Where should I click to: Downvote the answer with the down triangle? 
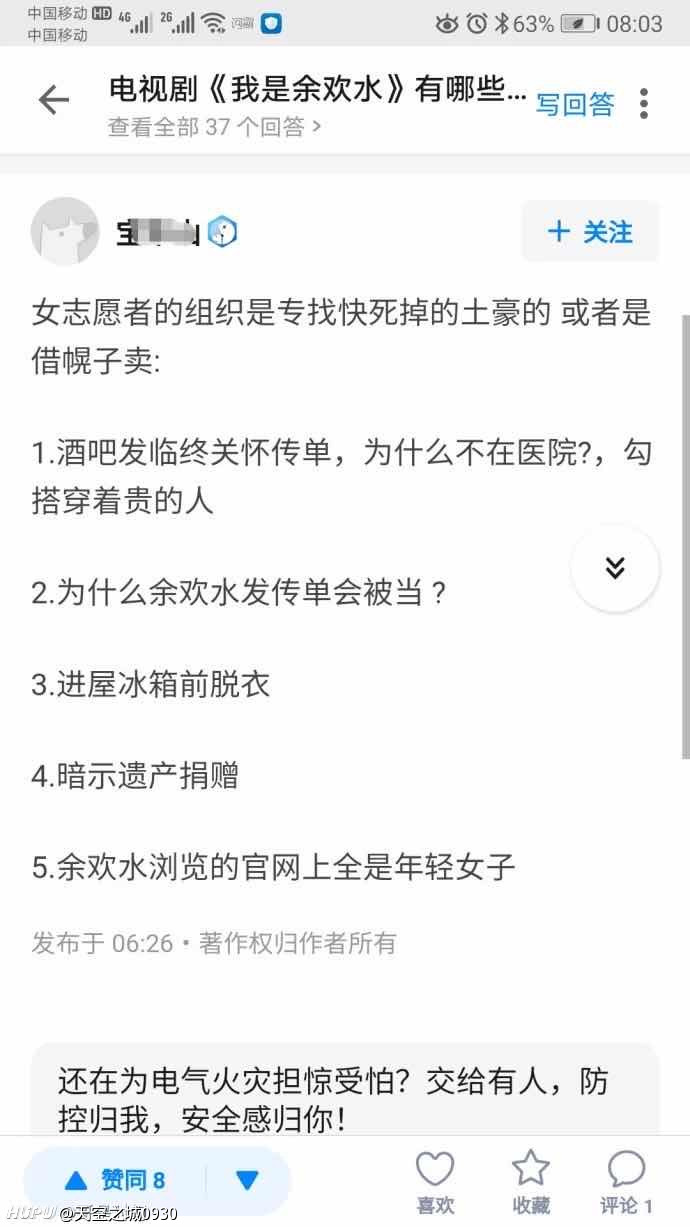(x=248, y=1181)
